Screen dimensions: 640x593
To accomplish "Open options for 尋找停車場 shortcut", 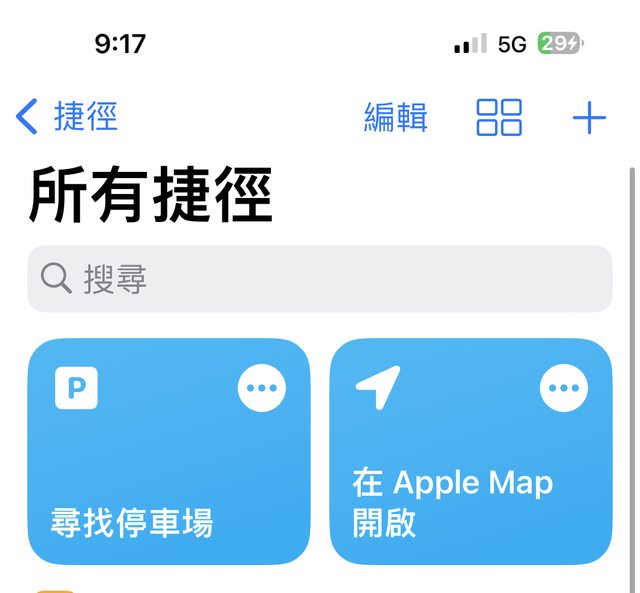I will tap(261, 388).
